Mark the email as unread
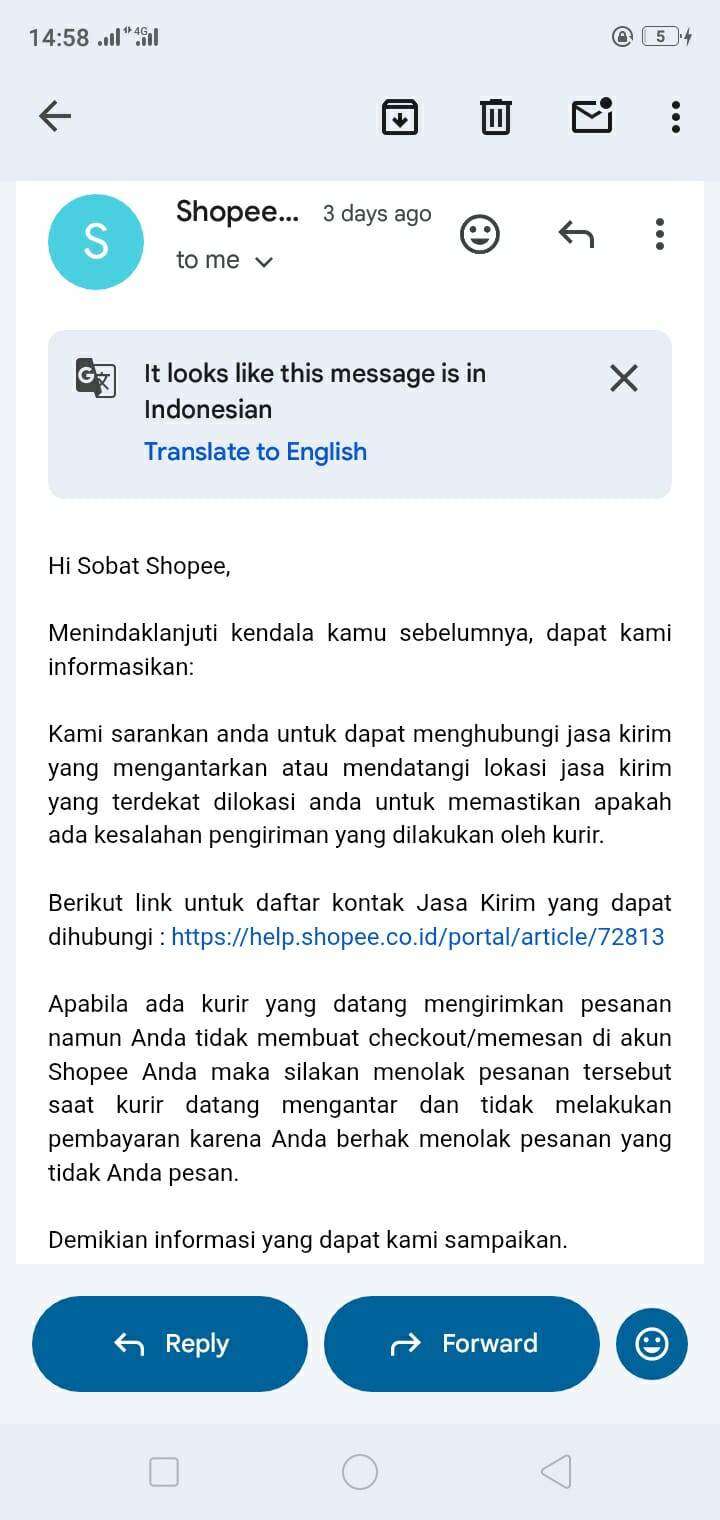 pyautogui.click(x=592, y=116)
